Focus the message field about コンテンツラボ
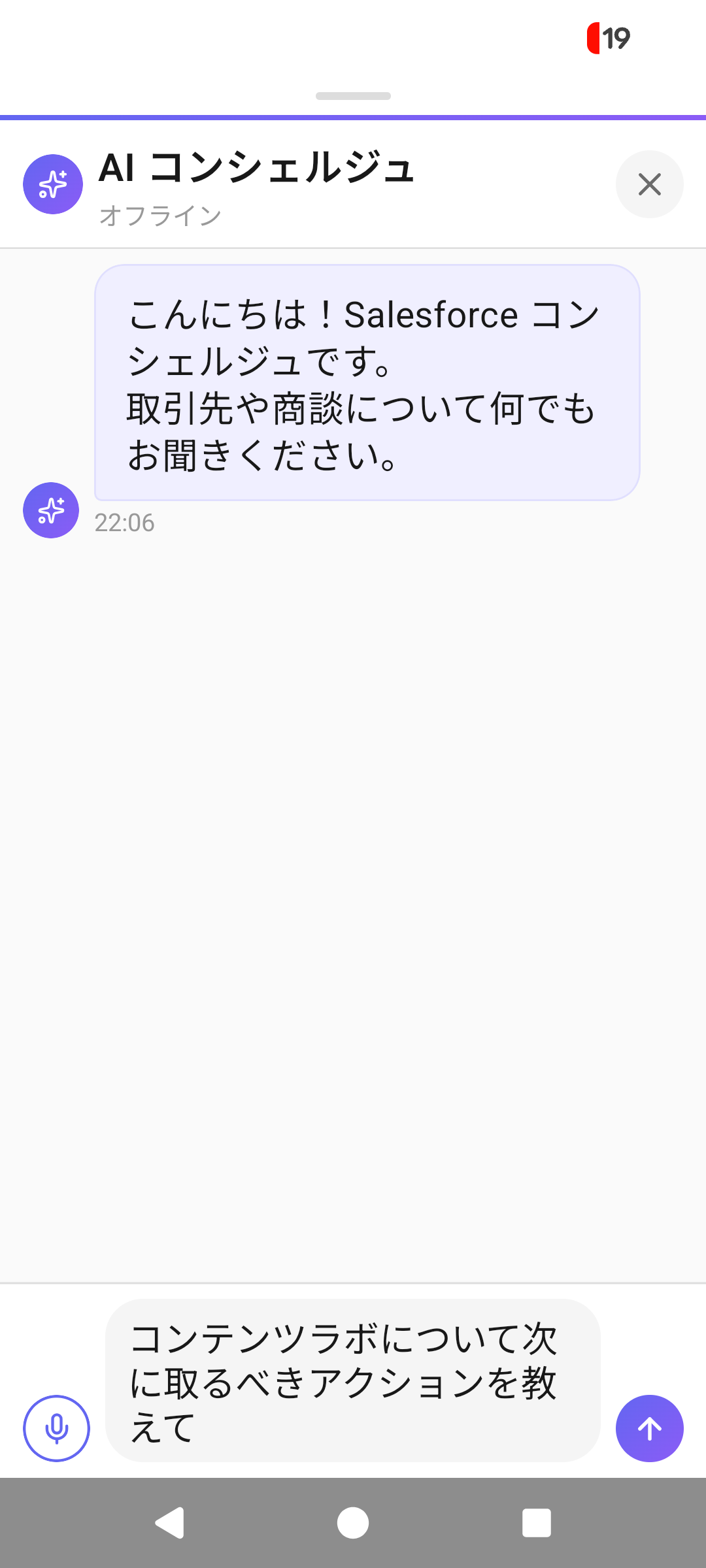This screenshot has height=1568, width=706. click(352, 1380)
